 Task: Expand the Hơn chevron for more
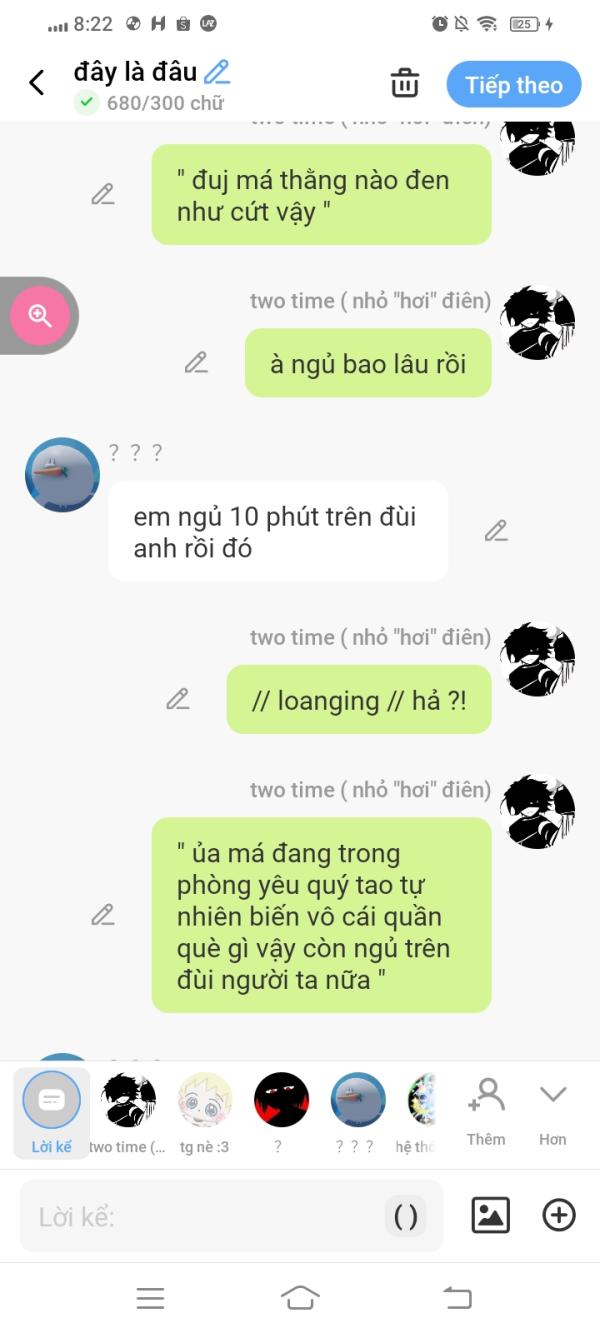click(x=553, y=1111)
